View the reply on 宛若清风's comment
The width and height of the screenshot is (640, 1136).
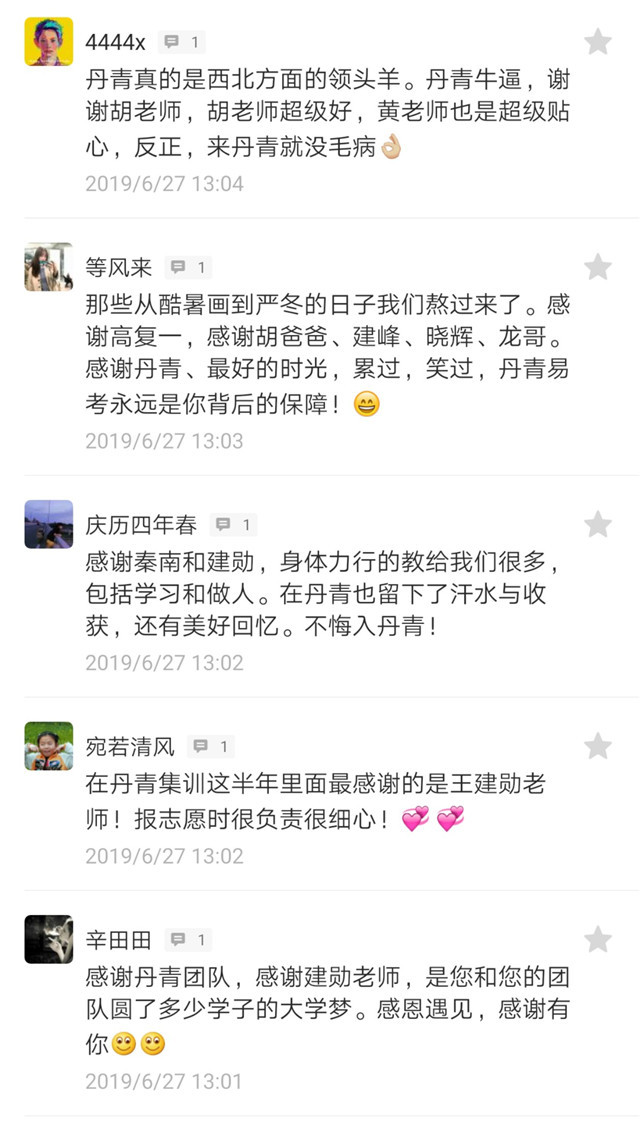(211, 746)
